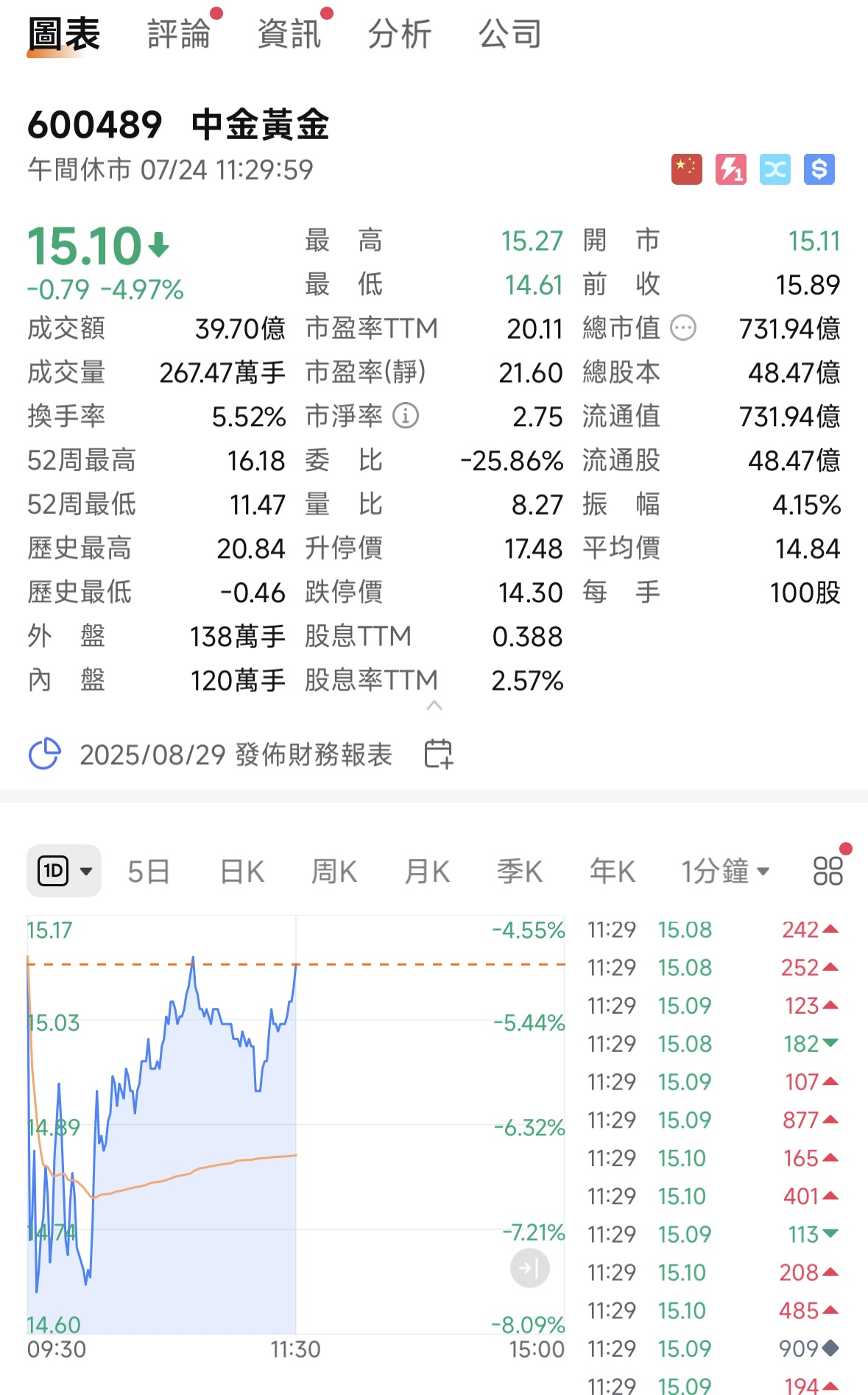The height and width of the screenshot is (1395, 868).
Task: Open the 資訊 tab
Action: click(x=289, y=35)
